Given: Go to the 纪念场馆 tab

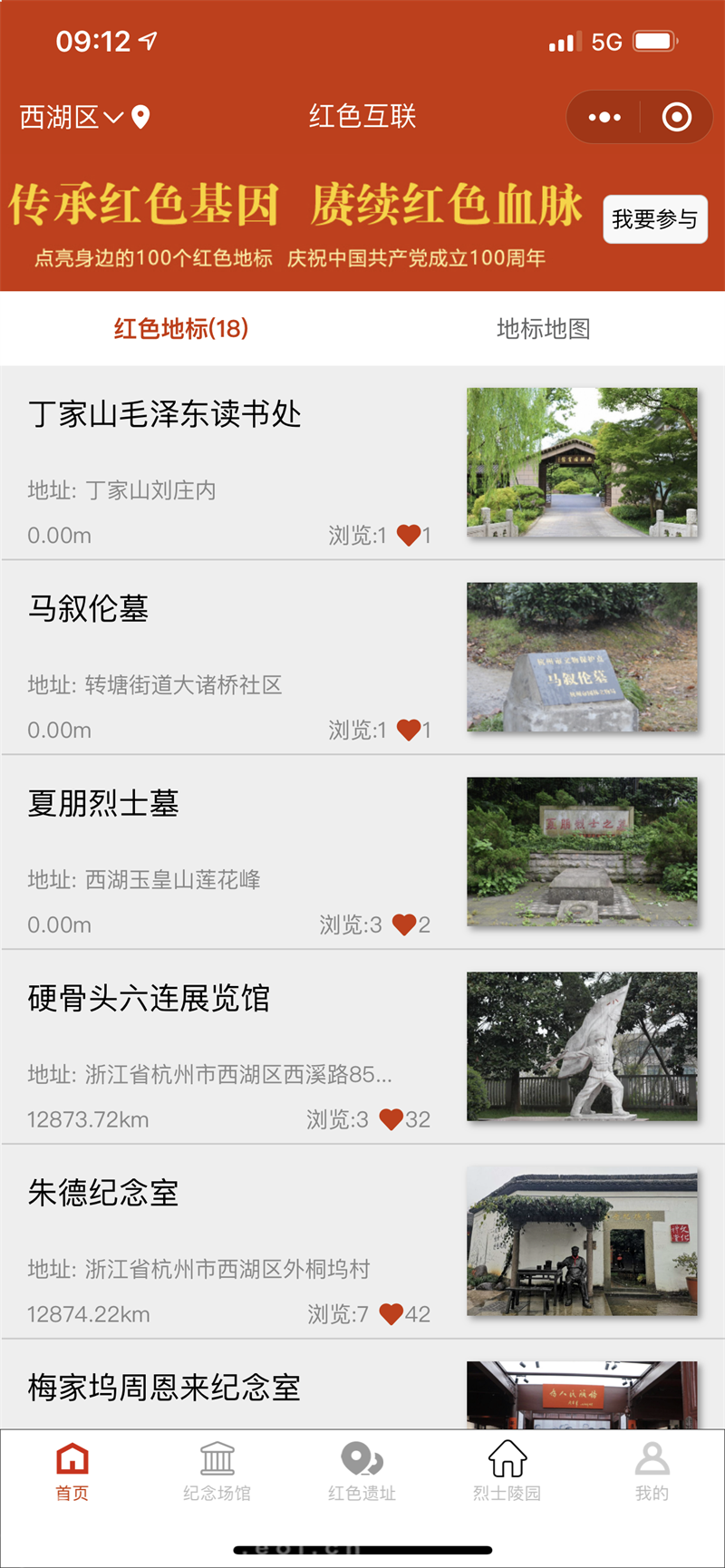Looking at the screenshot, I should coord(217,1472).
